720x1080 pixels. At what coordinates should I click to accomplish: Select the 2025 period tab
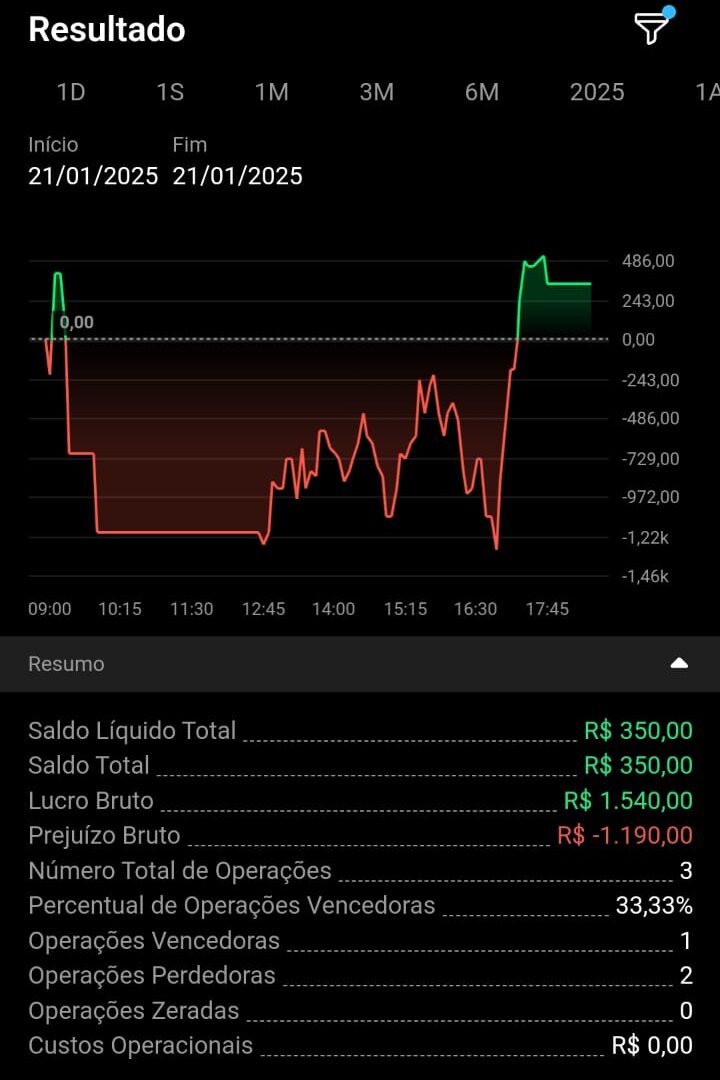coord(597,92)
